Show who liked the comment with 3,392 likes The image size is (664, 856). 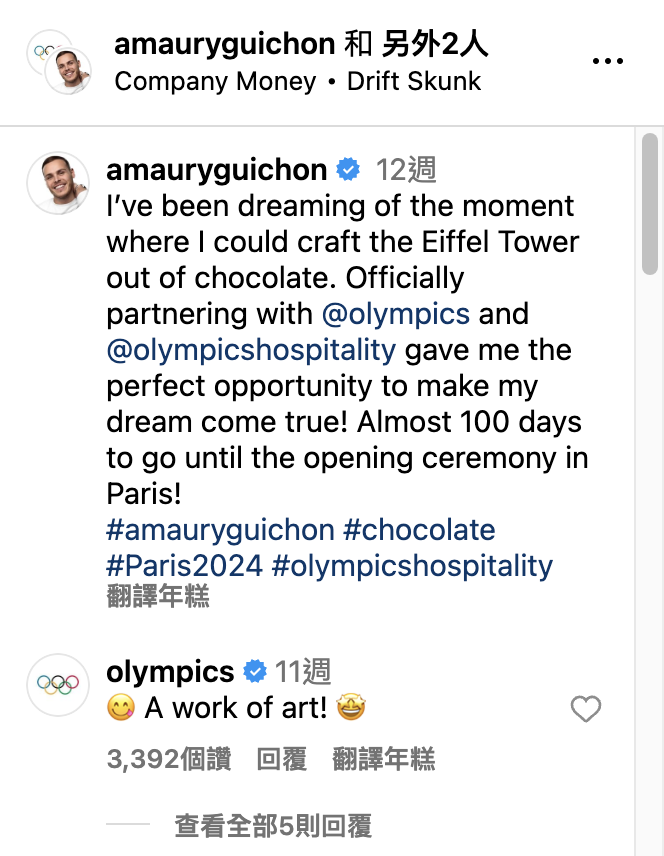(x=168, y=760)
